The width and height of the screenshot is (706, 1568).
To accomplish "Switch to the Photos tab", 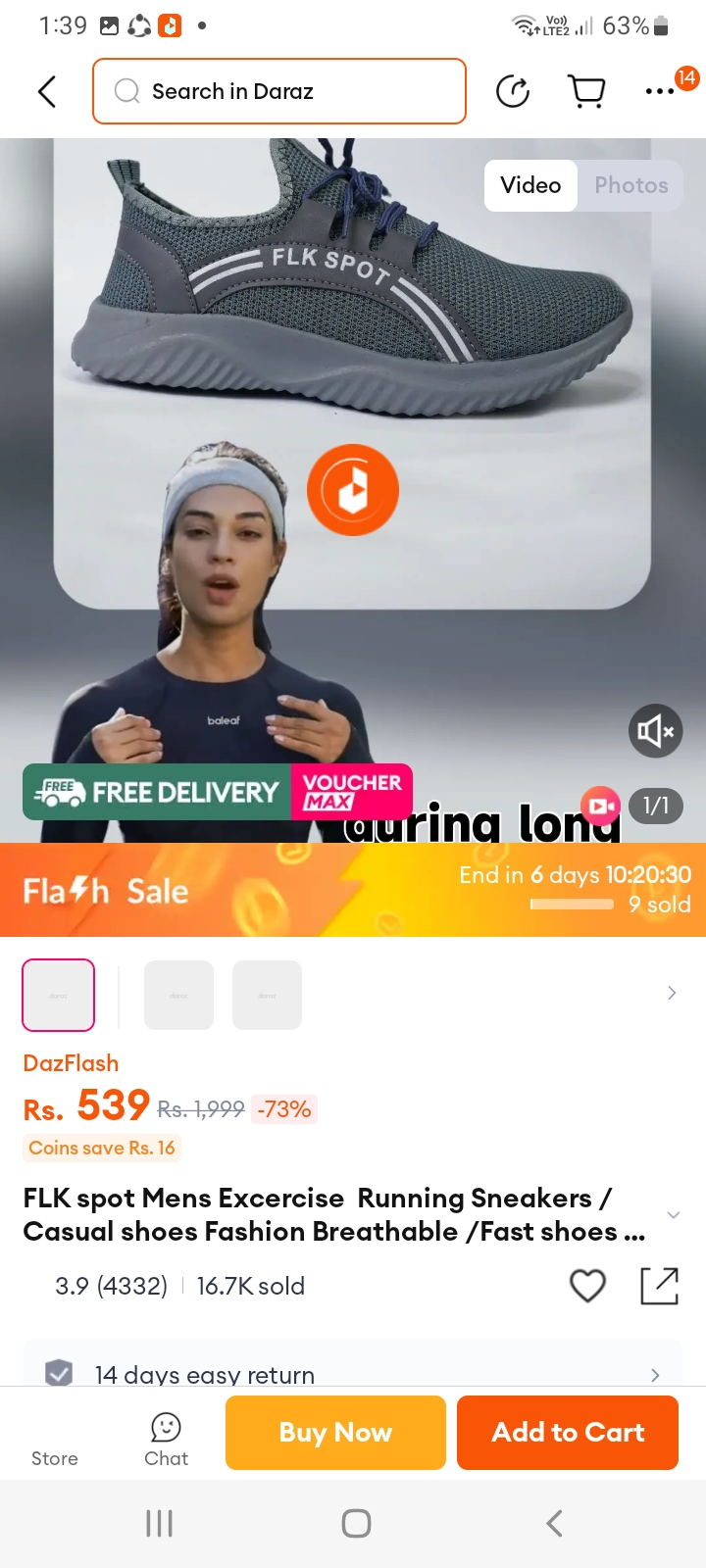I will [x=630, y=185].
